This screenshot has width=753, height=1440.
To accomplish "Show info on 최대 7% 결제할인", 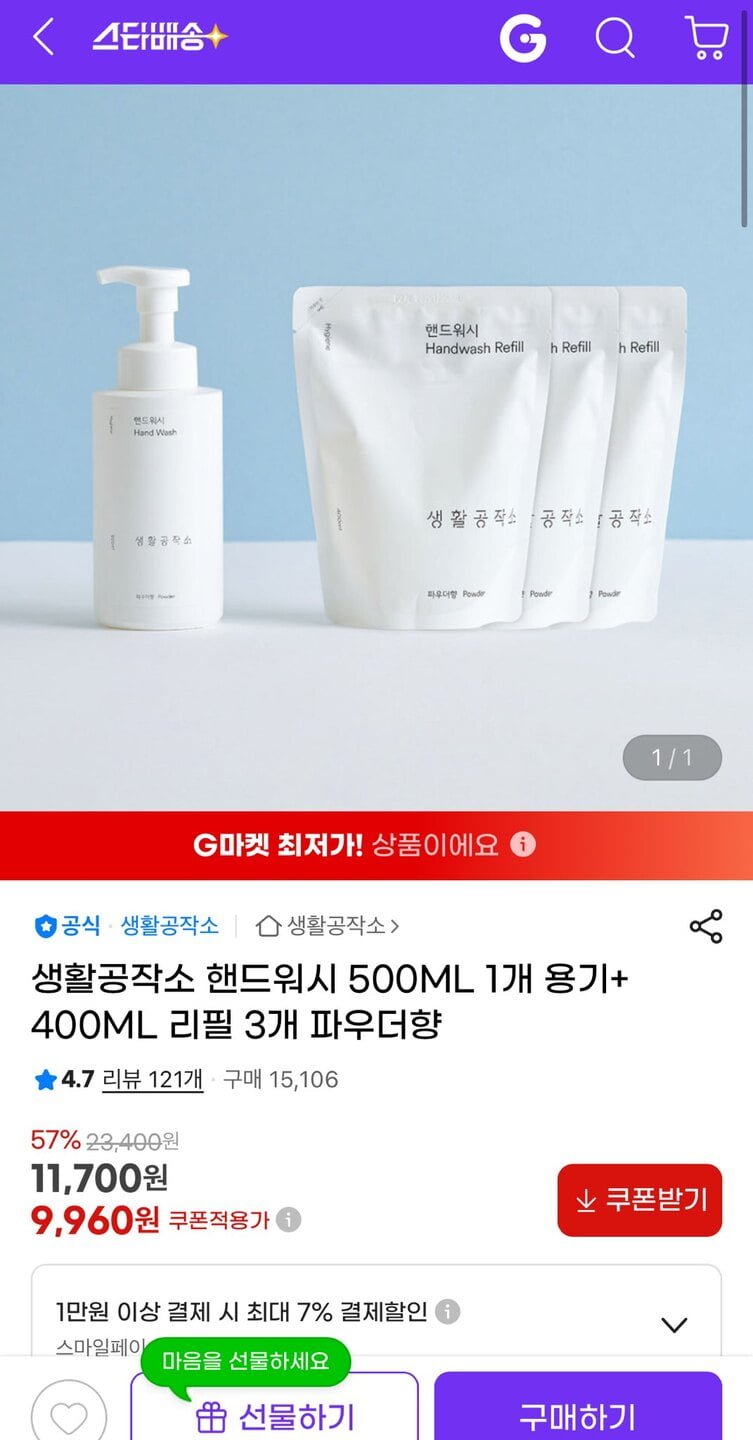I will pos(448,1311).
